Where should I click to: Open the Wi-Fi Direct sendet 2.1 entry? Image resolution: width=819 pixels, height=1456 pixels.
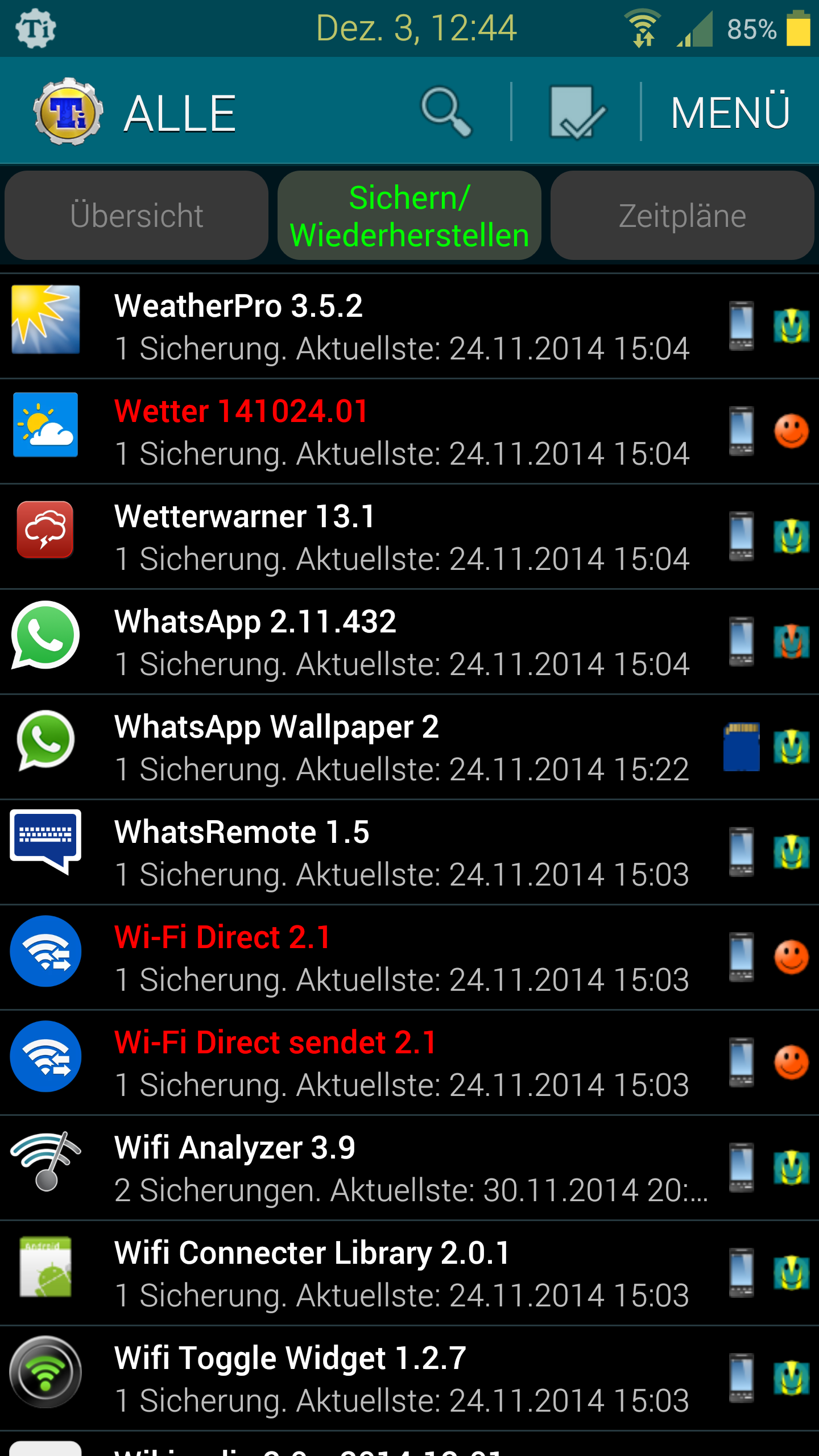409,1063
